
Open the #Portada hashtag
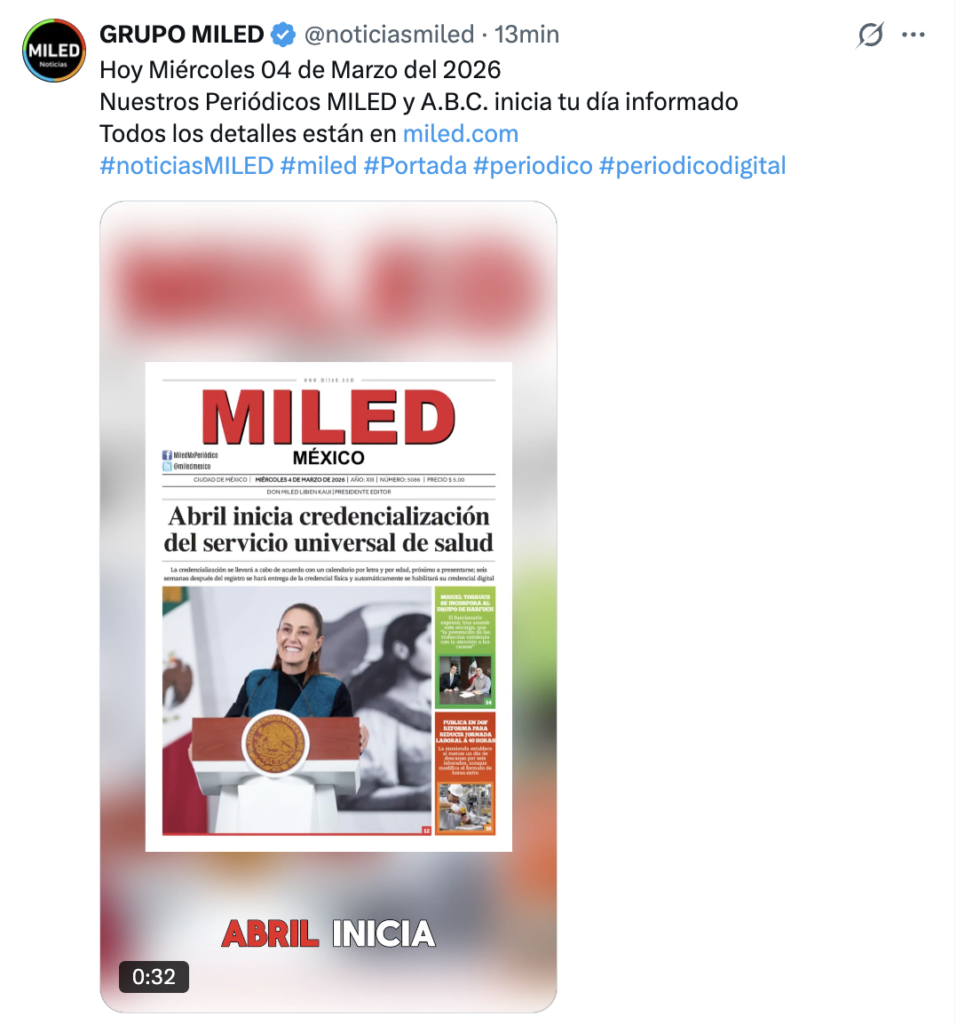[x=415, y=166]
